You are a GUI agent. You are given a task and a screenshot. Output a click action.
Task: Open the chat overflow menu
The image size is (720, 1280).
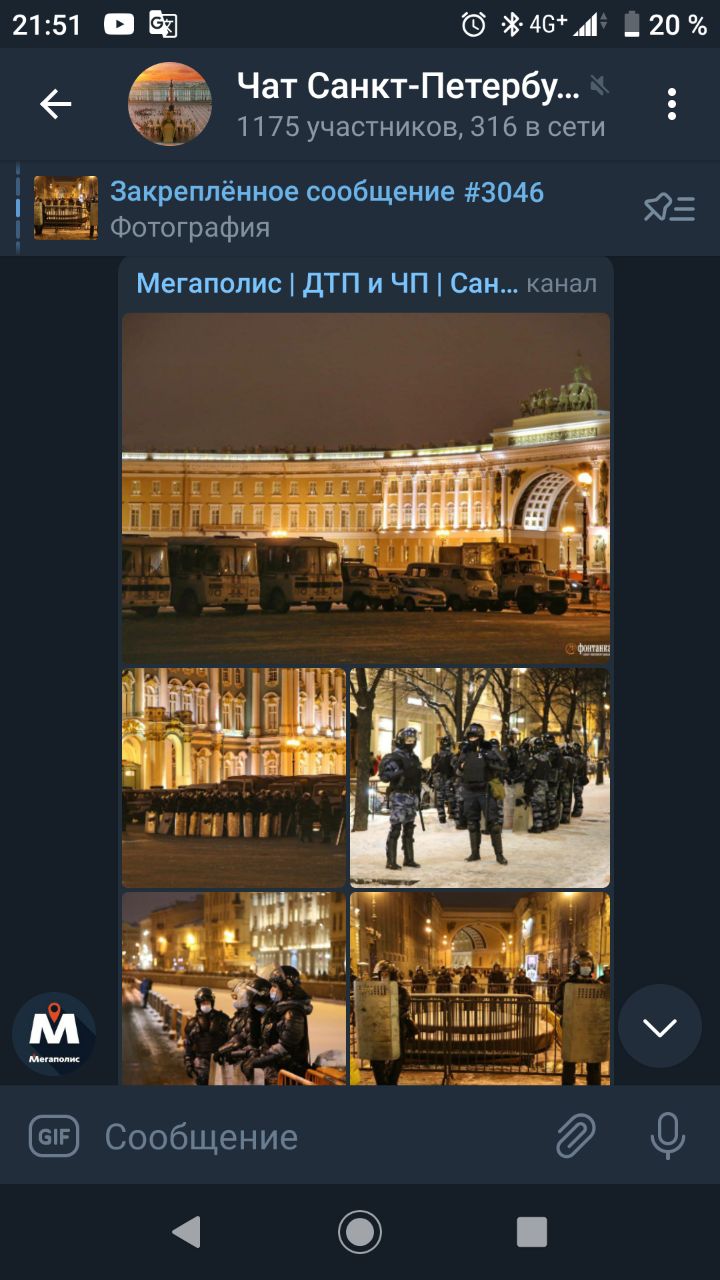coord(671,104)
